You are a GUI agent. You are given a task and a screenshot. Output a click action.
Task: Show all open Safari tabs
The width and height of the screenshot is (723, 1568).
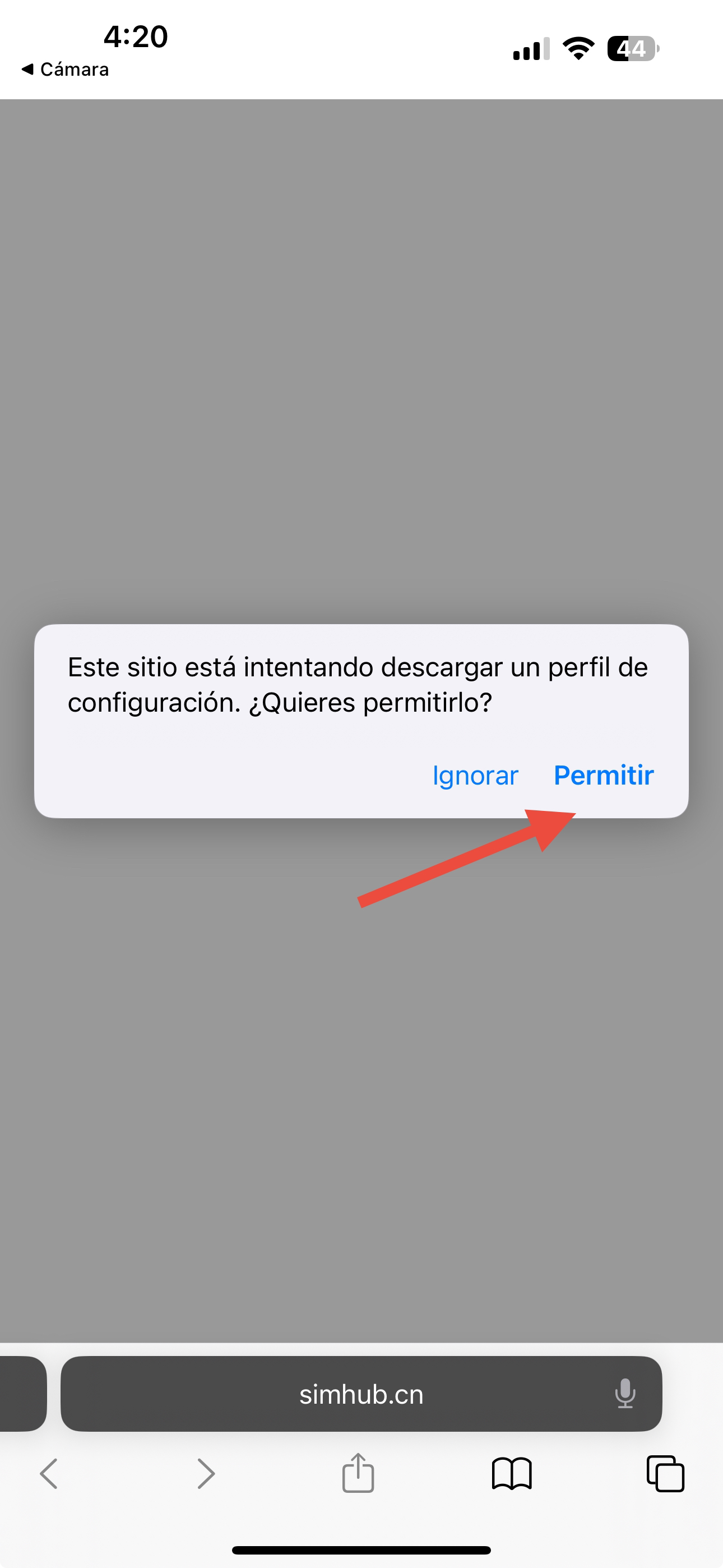(x=665, y=1474)
